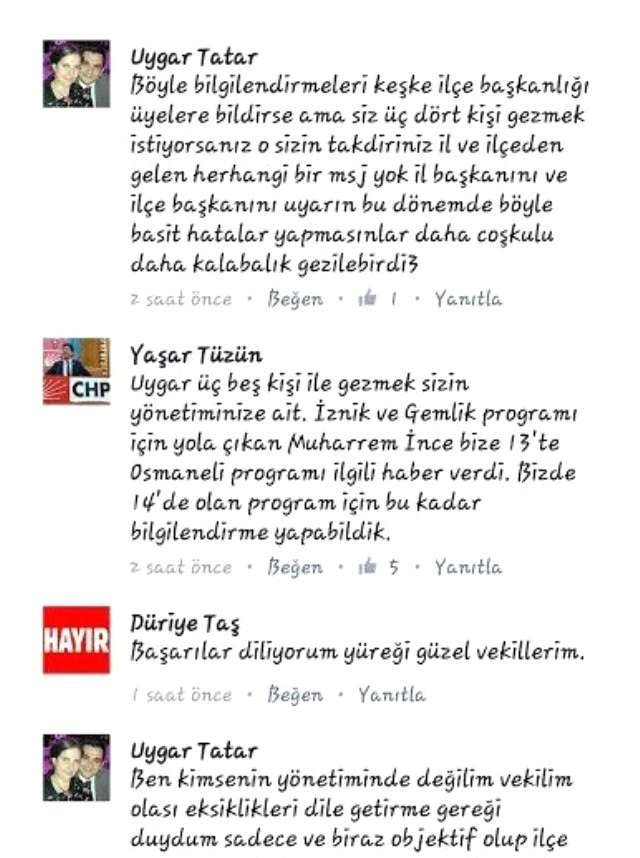
Task: Tap Düriye Taş's HAYIR profile picture
Action: 76,639
